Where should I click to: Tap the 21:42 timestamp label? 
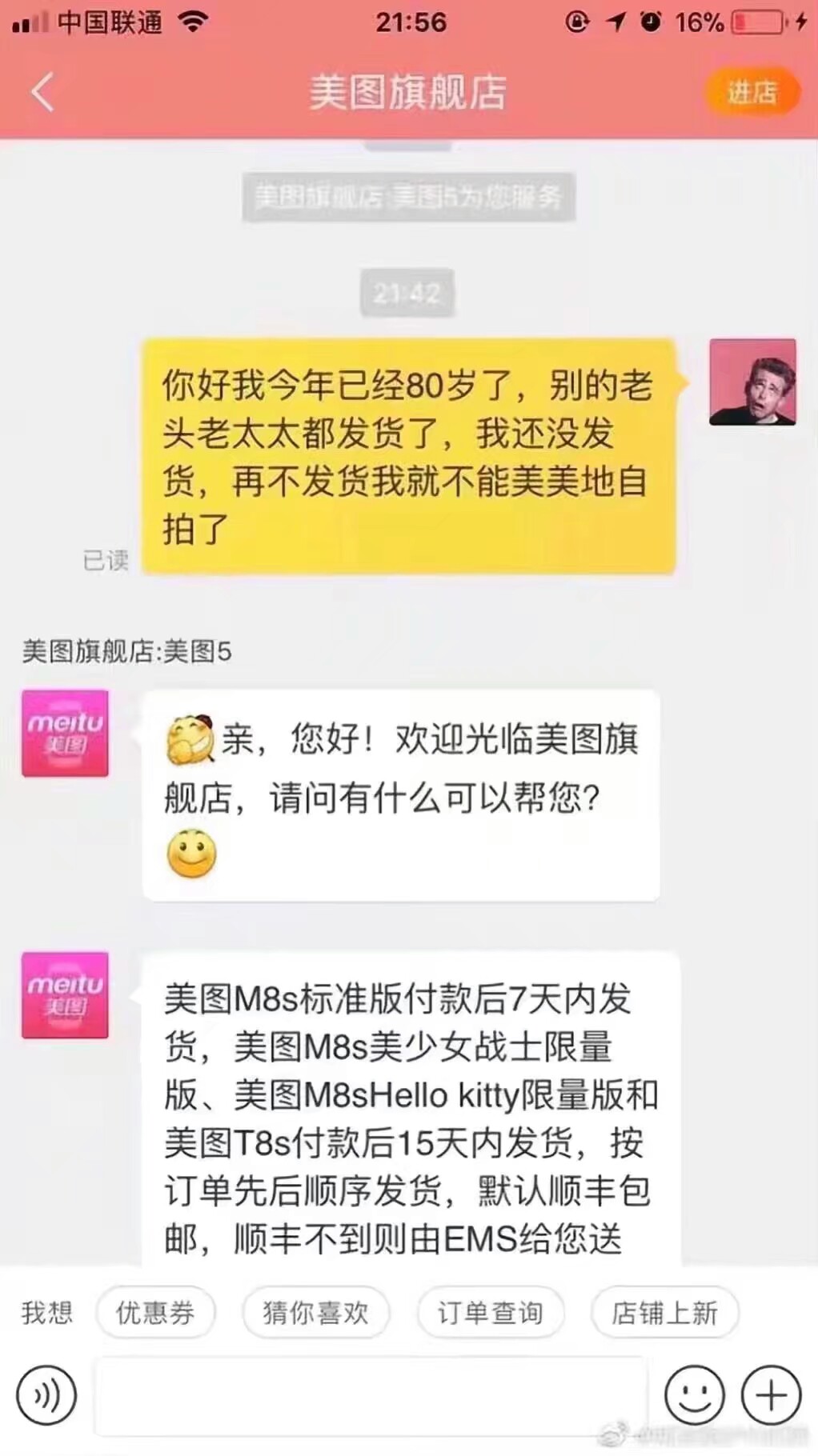pyautogui.click(x=407, y=293)
